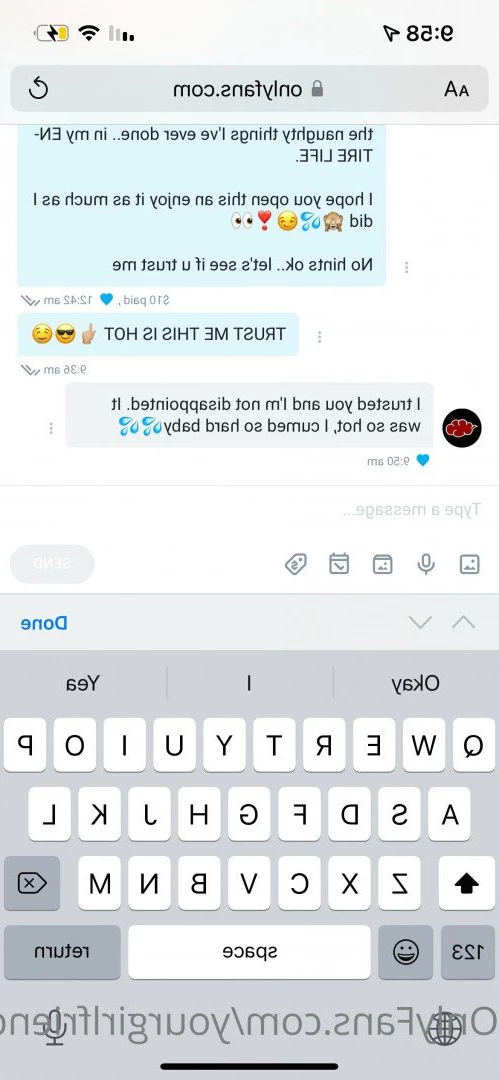Insert the 'Okay' keyboard suggestion
499x1080 pixels.
point(416,683)
